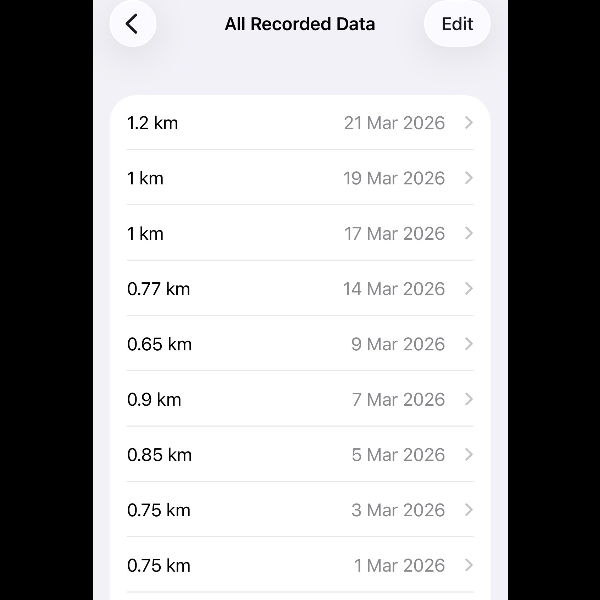Screen dimensions: 600x600
Task: Tap the Edit button
Action: 457,23
